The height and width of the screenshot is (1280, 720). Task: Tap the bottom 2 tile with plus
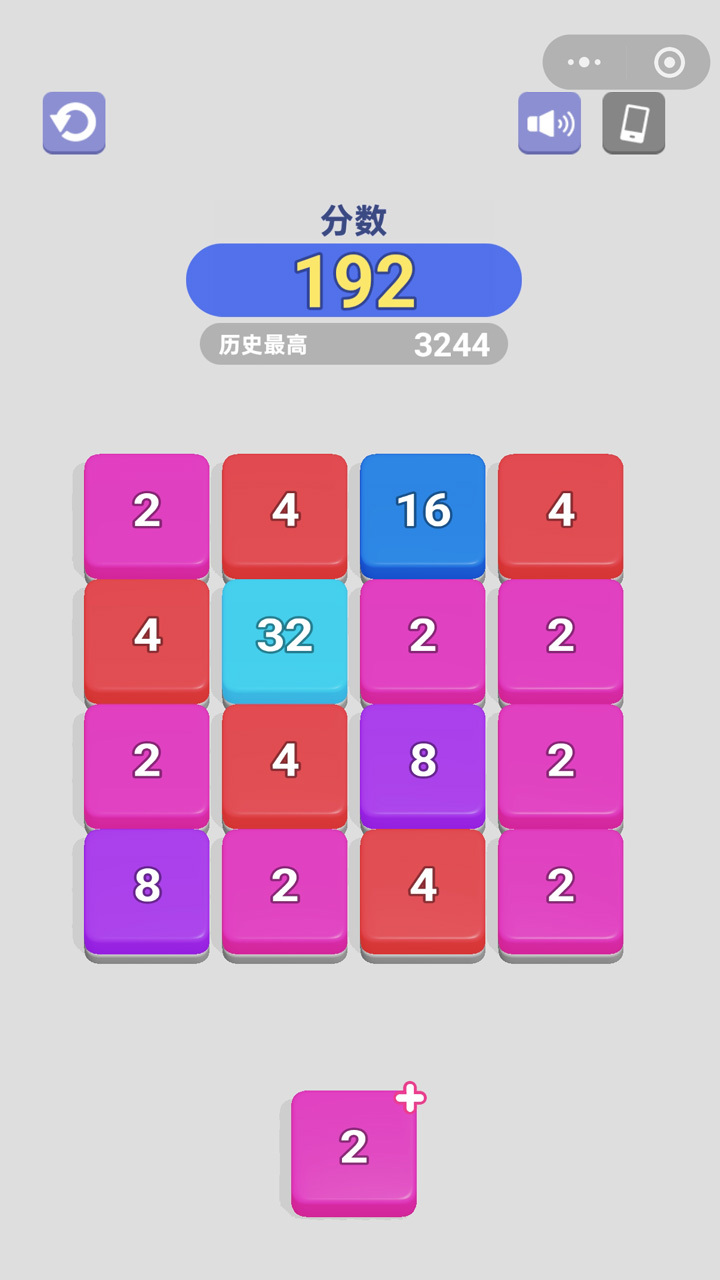point(354,1150)
